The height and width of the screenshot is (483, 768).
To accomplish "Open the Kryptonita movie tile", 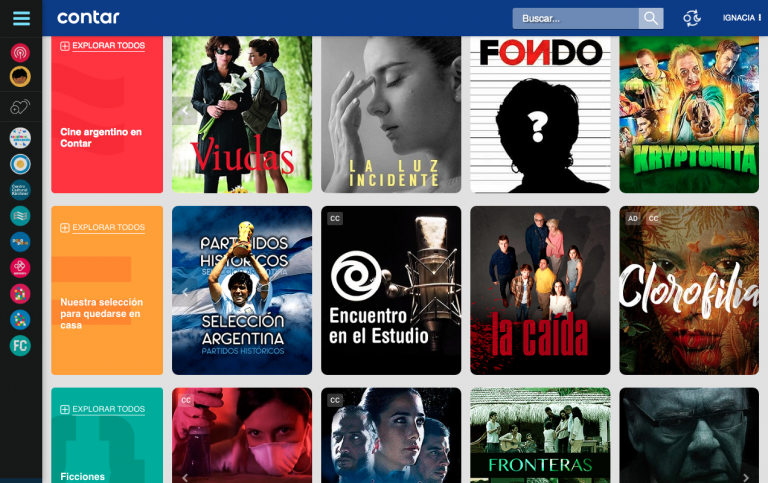I will click(689, 113).
